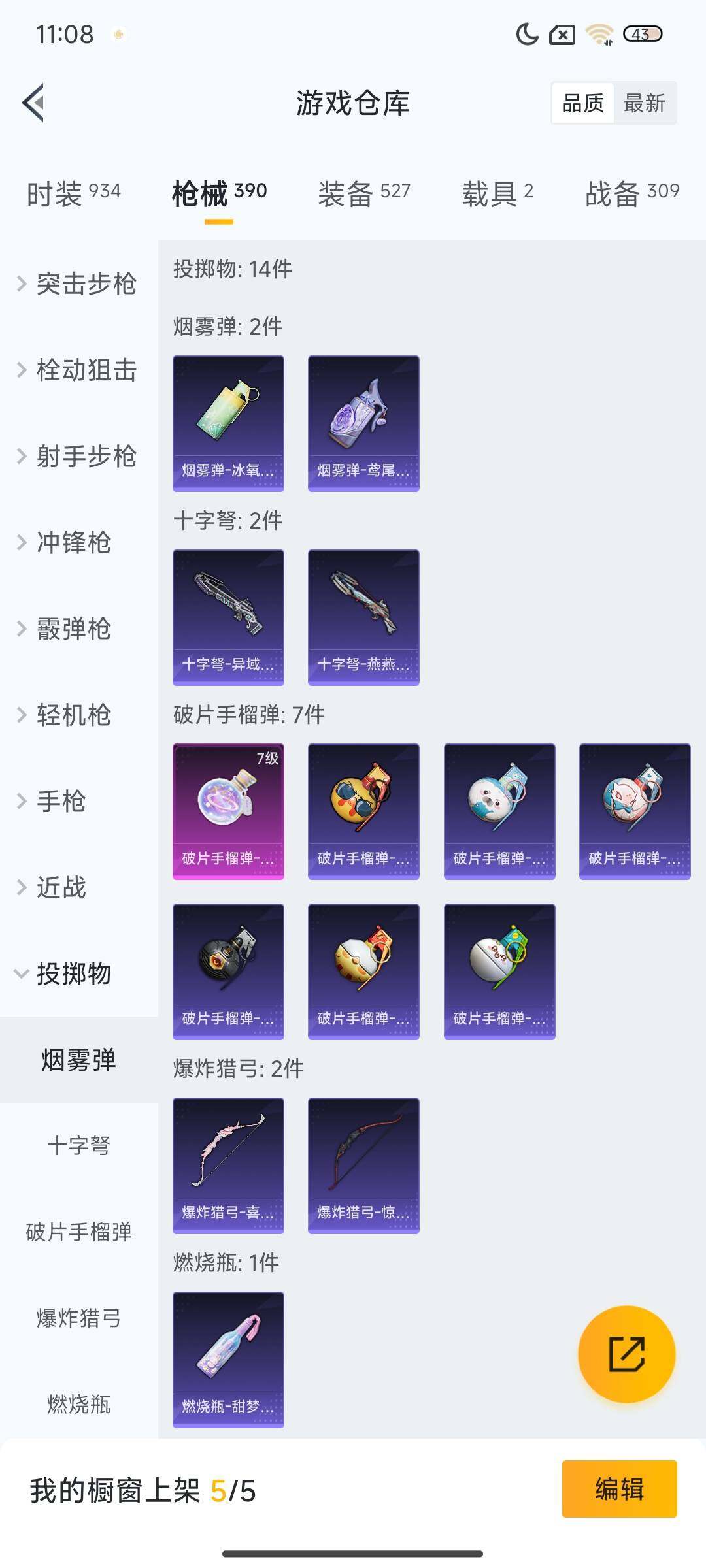Select 爆炸猎弓 in the sidebar
This screenshot has height=1568, width=706.
78,1318
